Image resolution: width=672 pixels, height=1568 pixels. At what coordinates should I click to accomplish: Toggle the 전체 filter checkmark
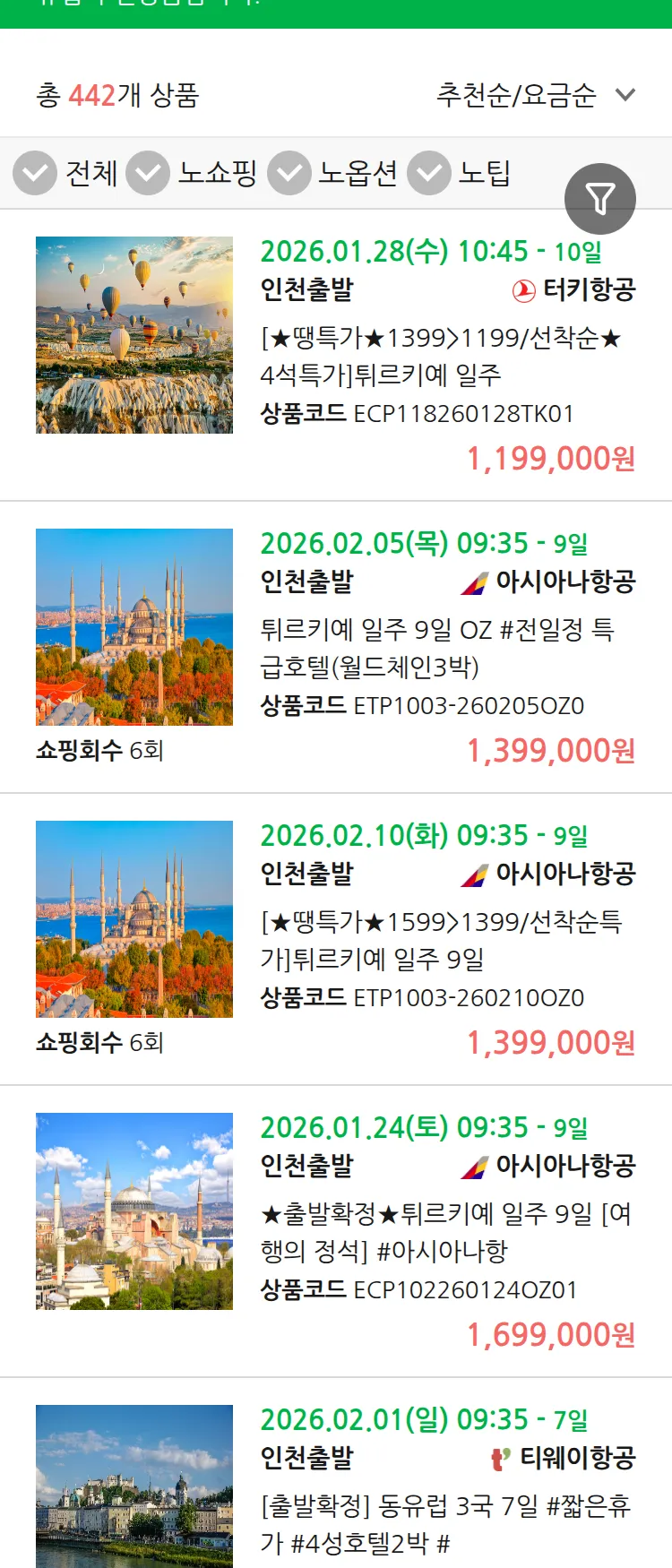(34, 173)
